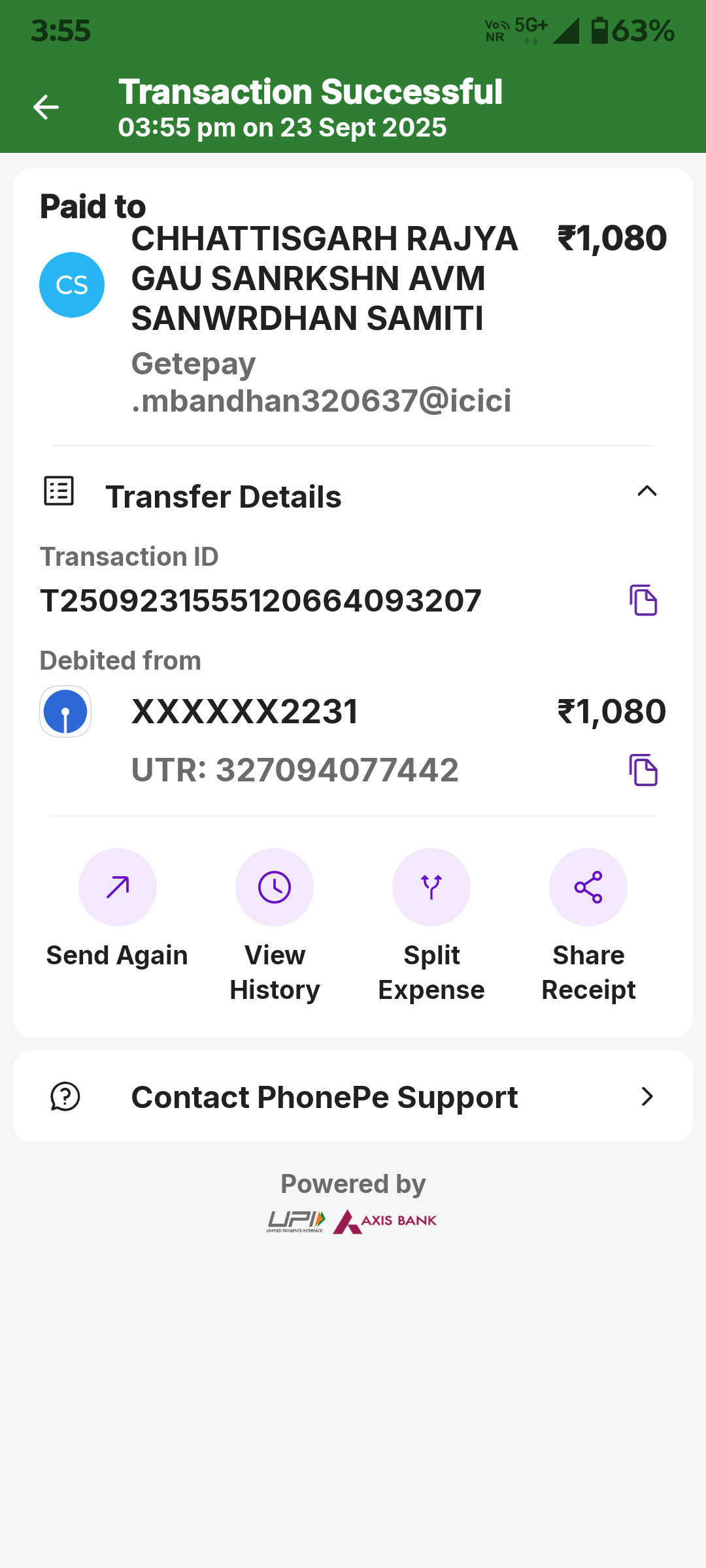The image size is (706, 1568).
Task: Select Split Expense
Action: (x=431, y=887)
